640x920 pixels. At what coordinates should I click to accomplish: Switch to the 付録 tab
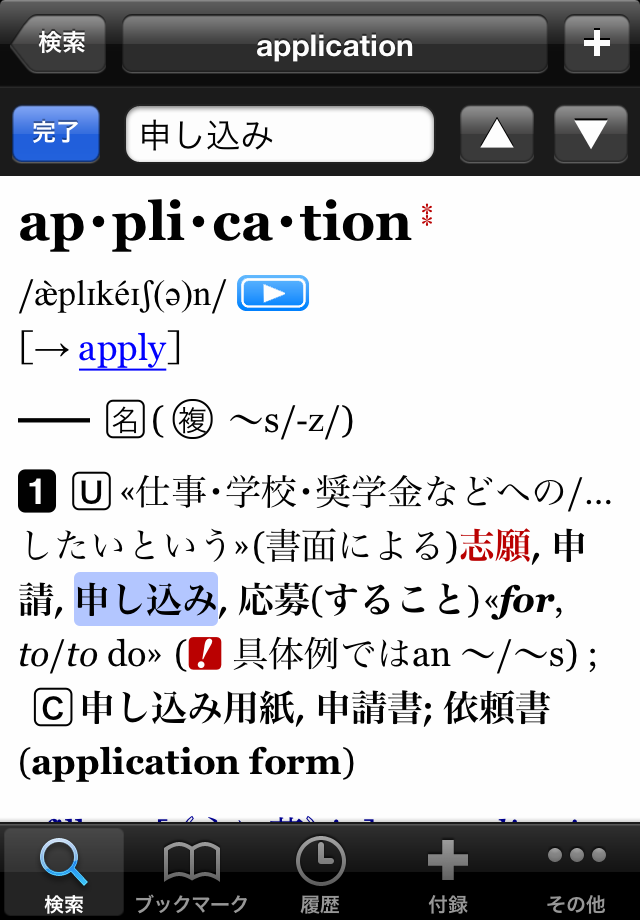pos(448,872)
